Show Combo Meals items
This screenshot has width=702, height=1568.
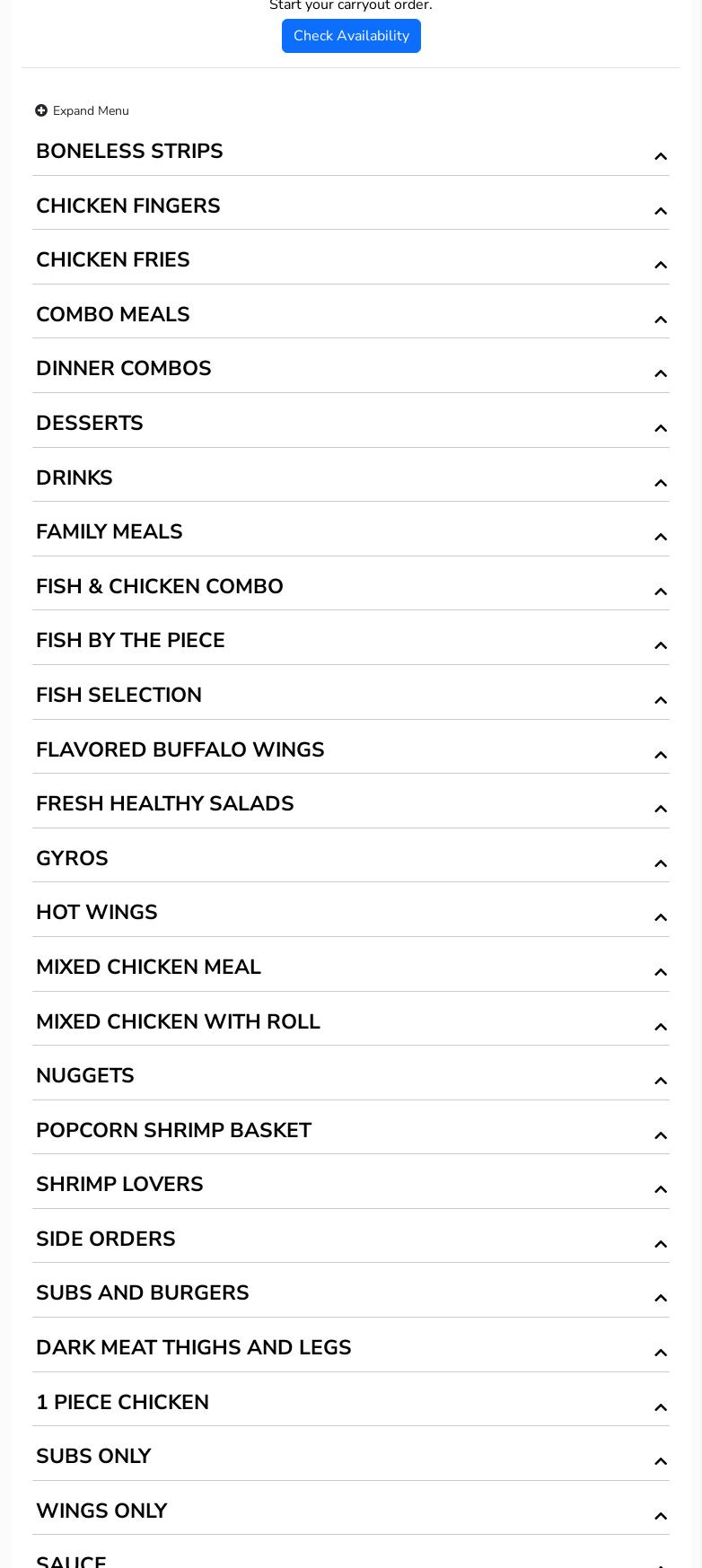click(350, 315)
